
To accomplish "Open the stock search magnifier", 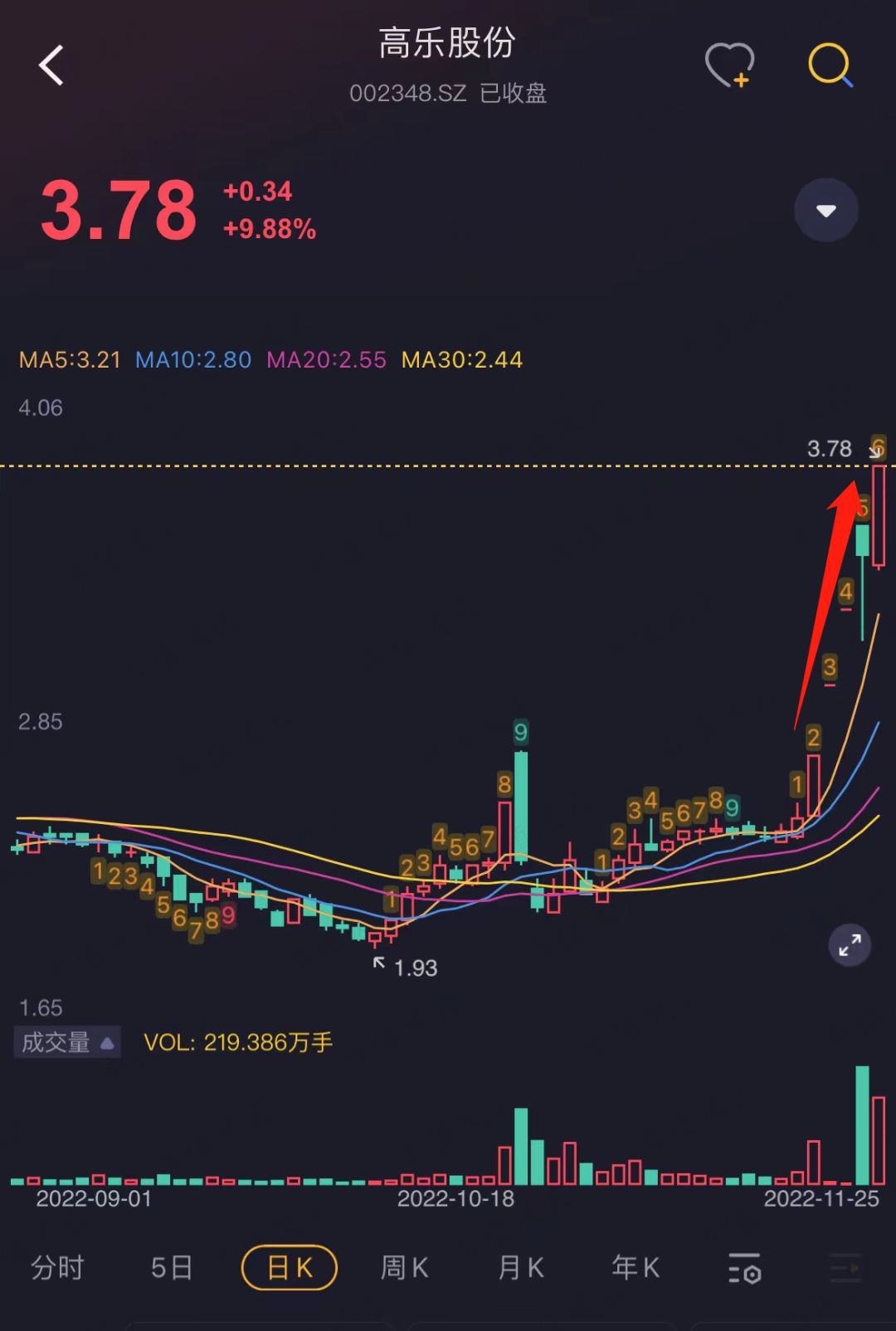I will 830,65.
